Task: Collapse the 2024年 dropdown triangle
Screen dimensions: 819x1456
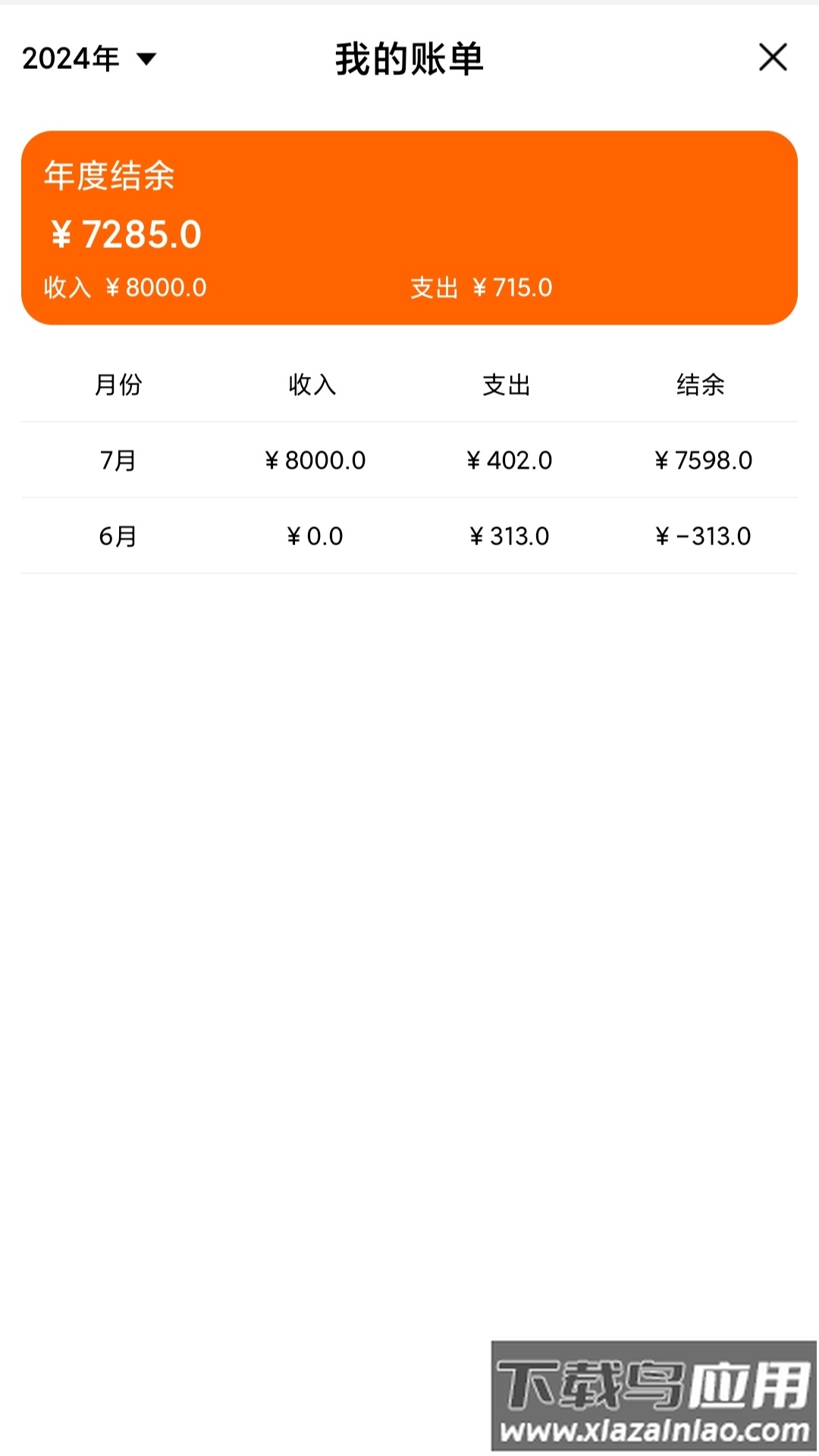Action: click(x=146, y=61)
